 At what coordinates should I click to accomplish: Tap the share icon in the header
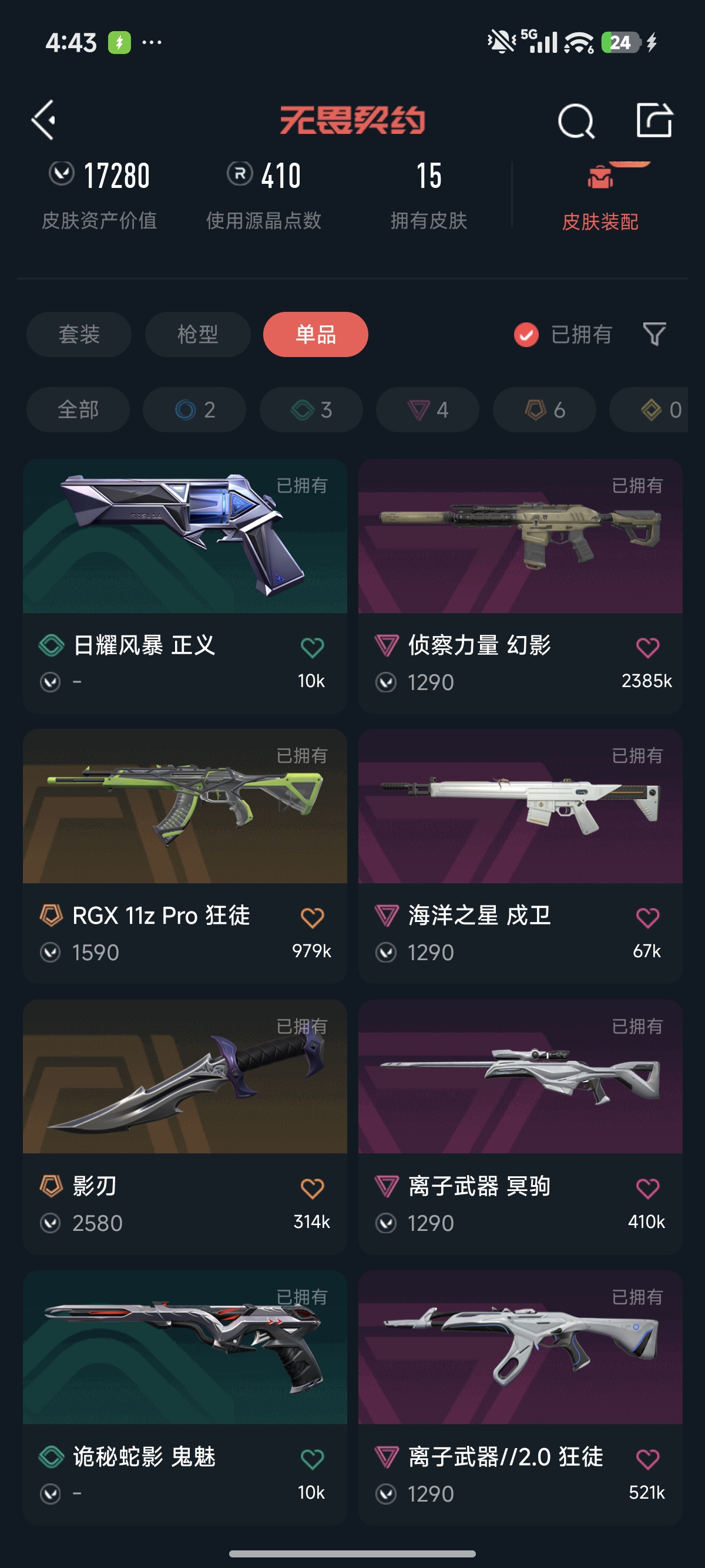tap(654, 120)
